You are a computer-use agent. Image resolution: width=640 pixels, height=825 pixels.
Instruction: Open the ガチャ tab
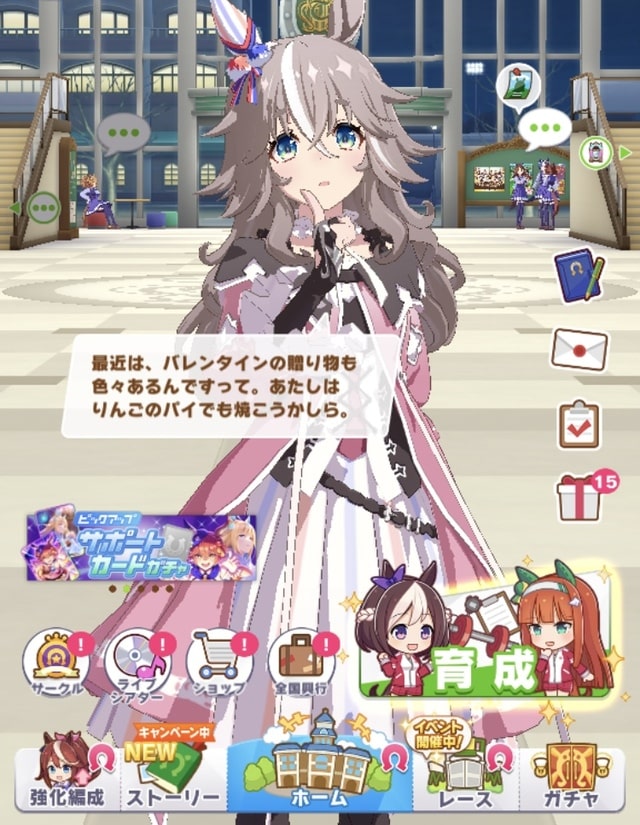[x=571, y=772]
